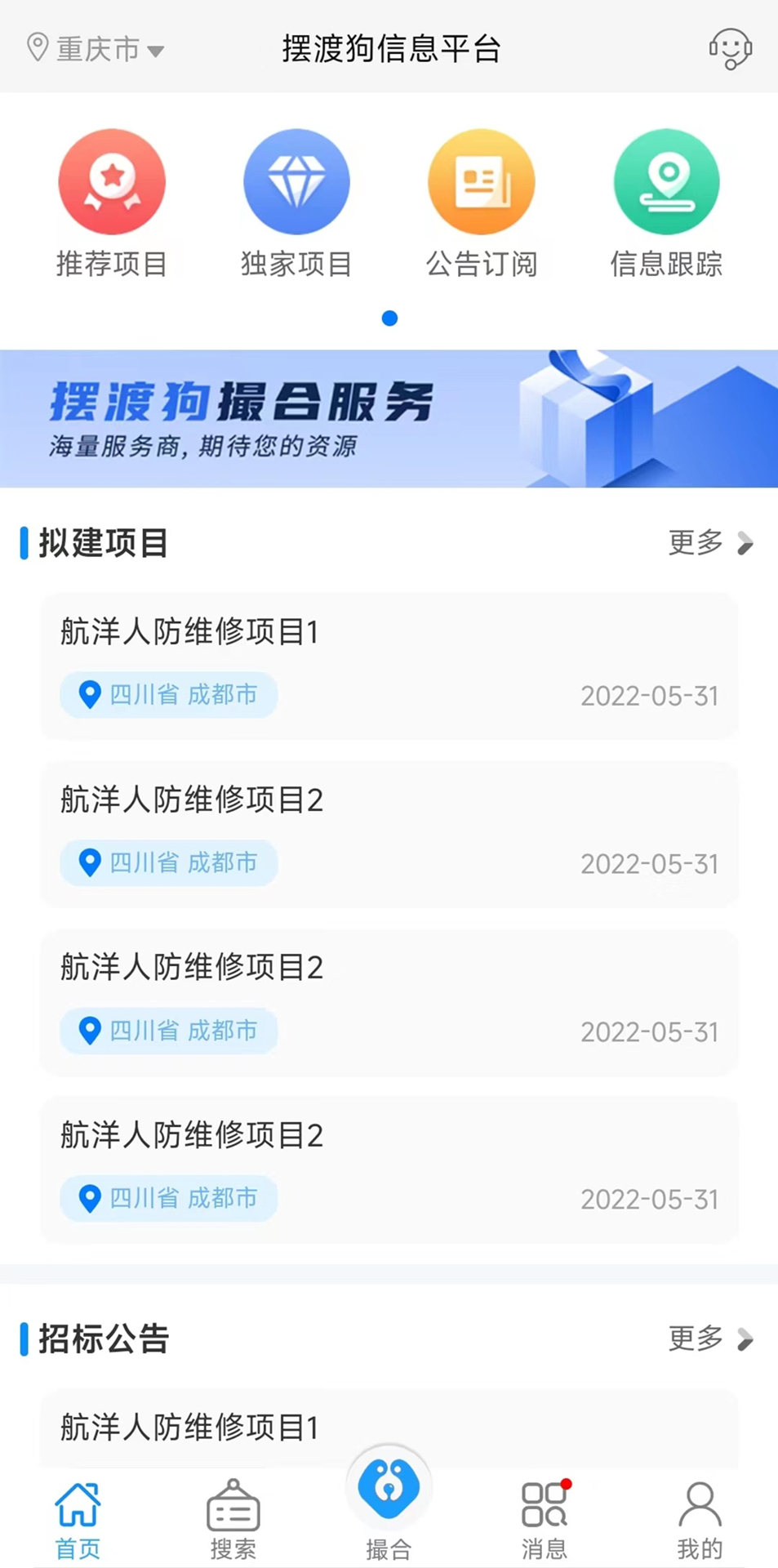Expand 拟建项目 with its chevron arrow

(745, 543)
